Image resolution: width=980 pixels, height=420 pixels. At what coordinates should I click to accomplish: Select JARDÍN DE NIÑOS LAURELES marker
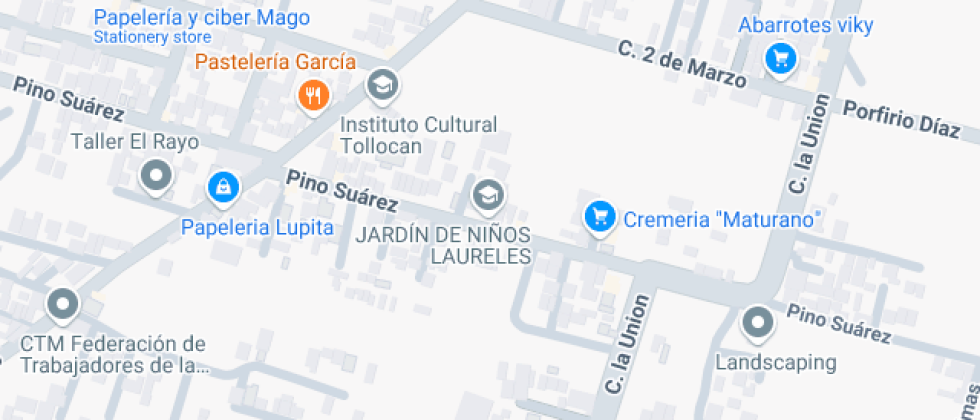(x=487, y=194)
